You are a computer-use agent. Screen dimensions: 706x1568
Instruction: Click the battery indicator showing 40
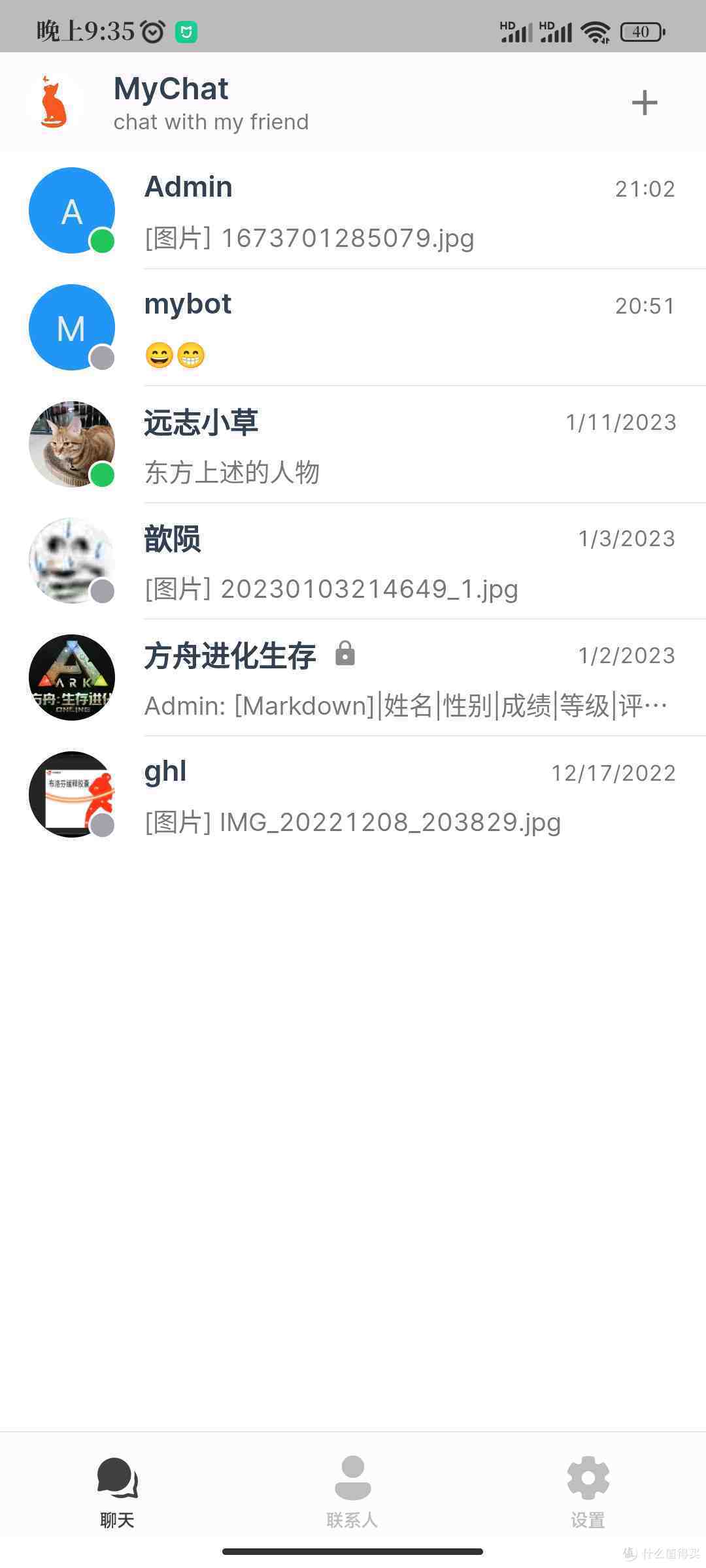click(x=643, y=30)
